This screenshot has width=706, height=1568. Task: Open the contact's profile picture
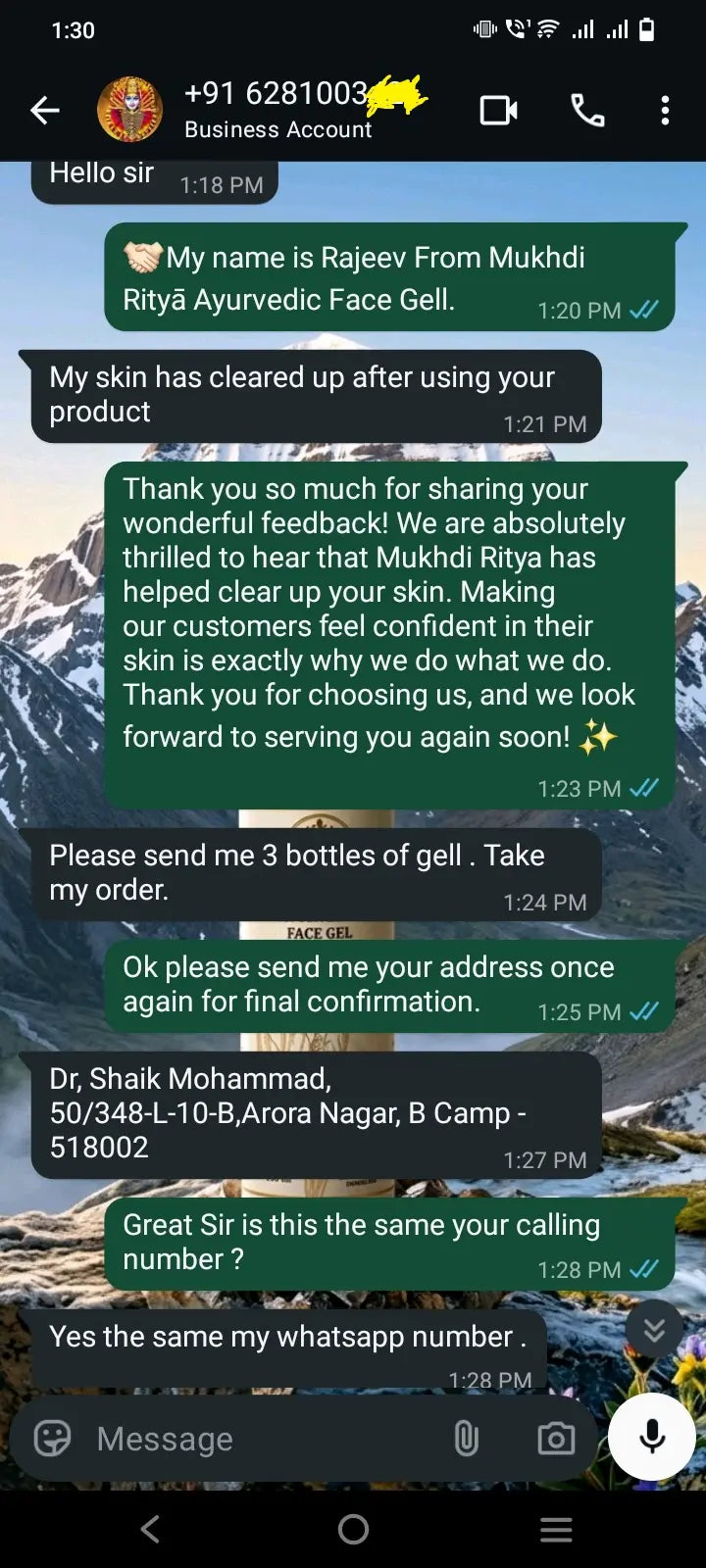point(129,110)
